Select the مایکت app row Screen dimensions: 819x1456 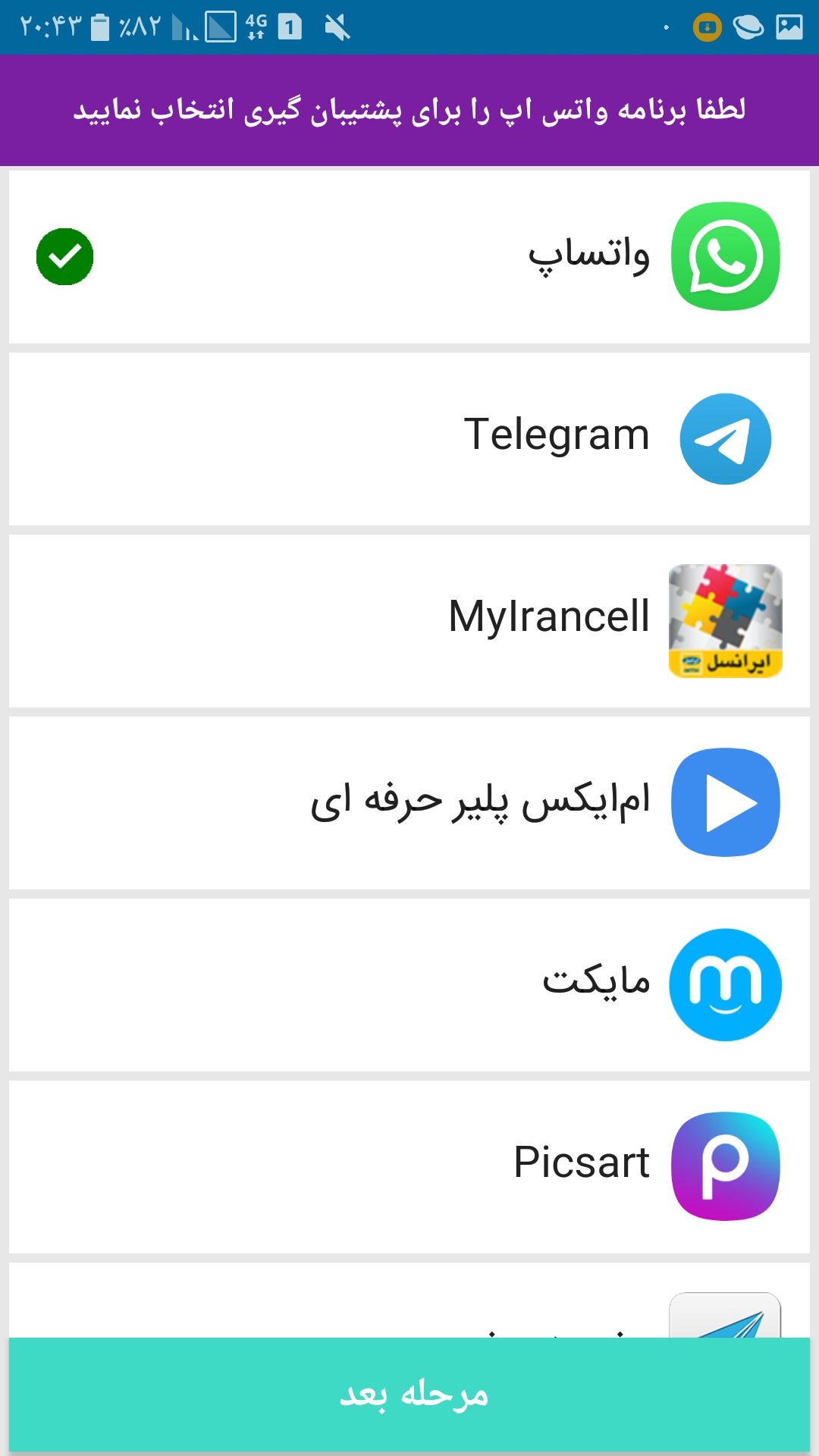click(409, 985)
